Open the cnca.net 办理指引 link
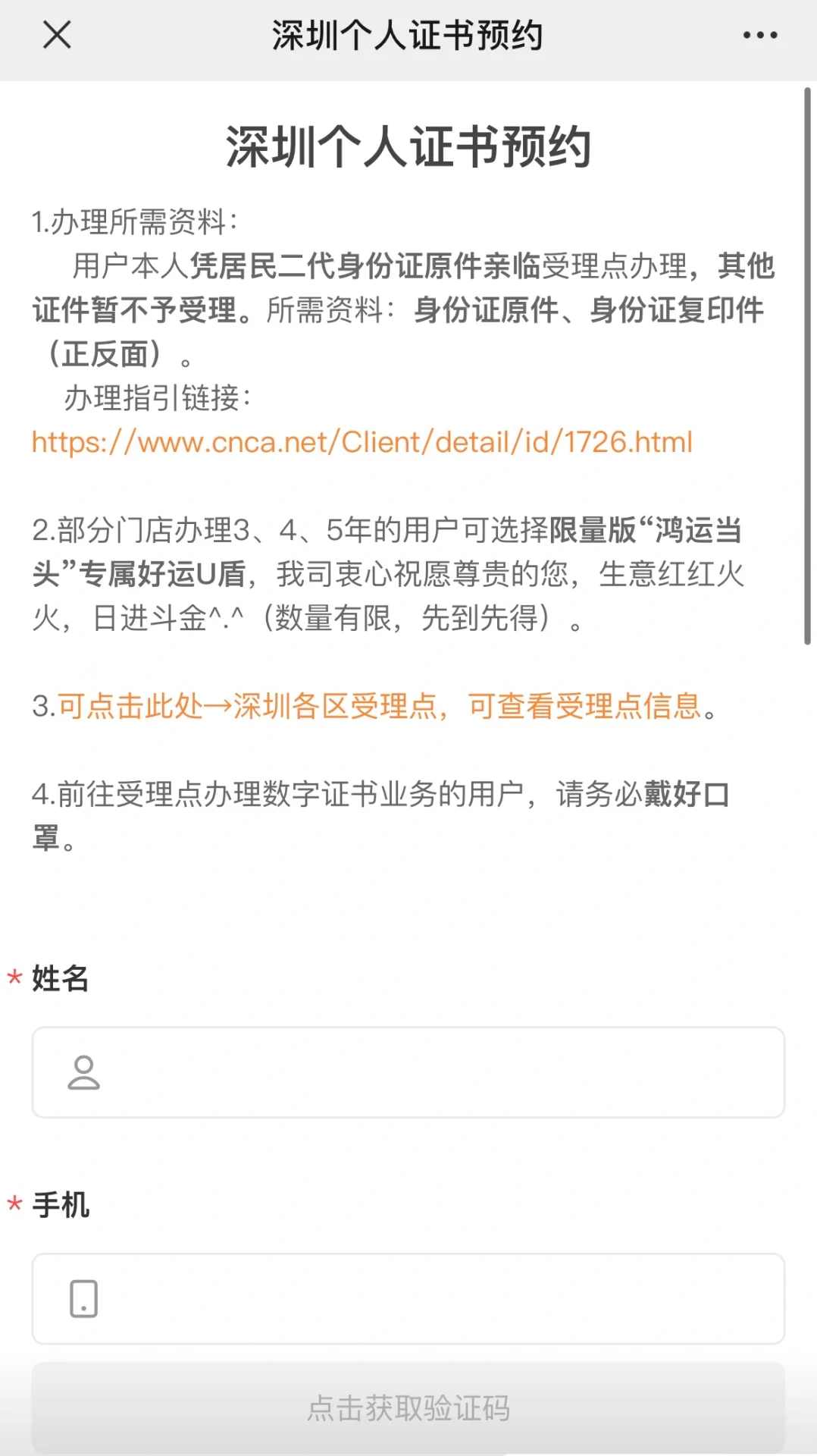This screenshot has width=817, height=1456. click(x=362, y=442)
